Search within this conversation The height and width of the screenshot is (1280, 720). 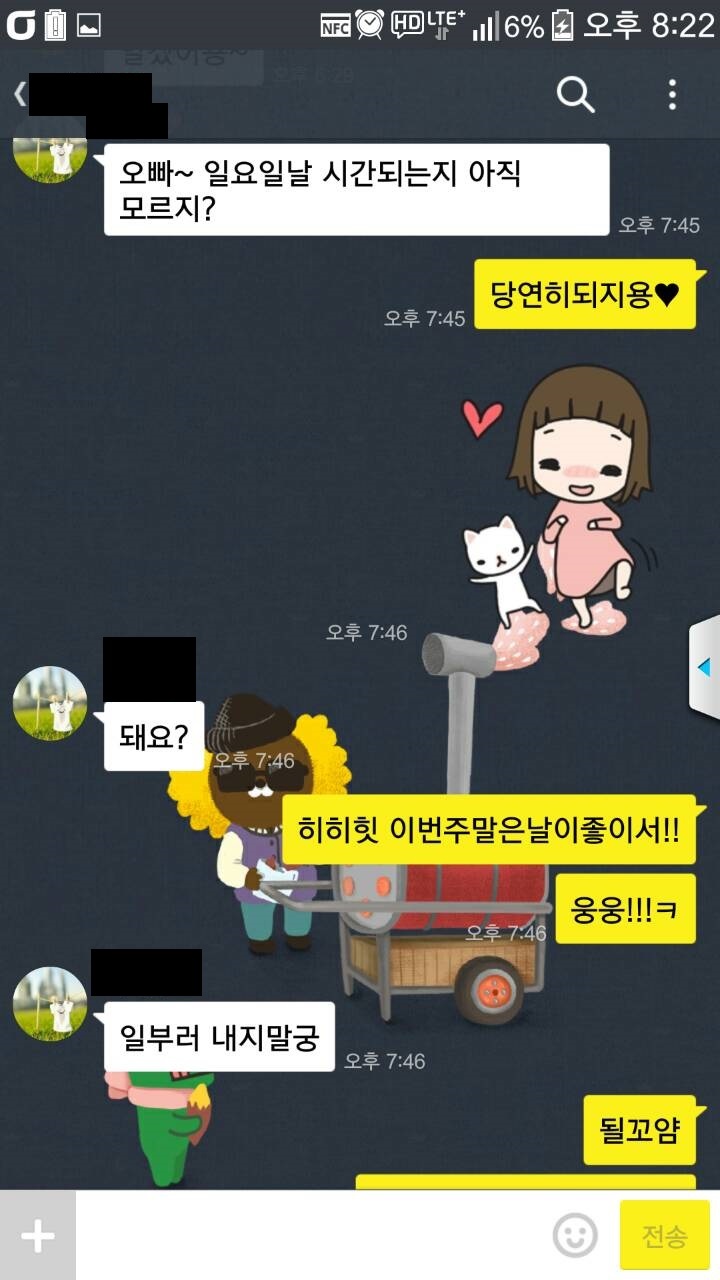575,95
